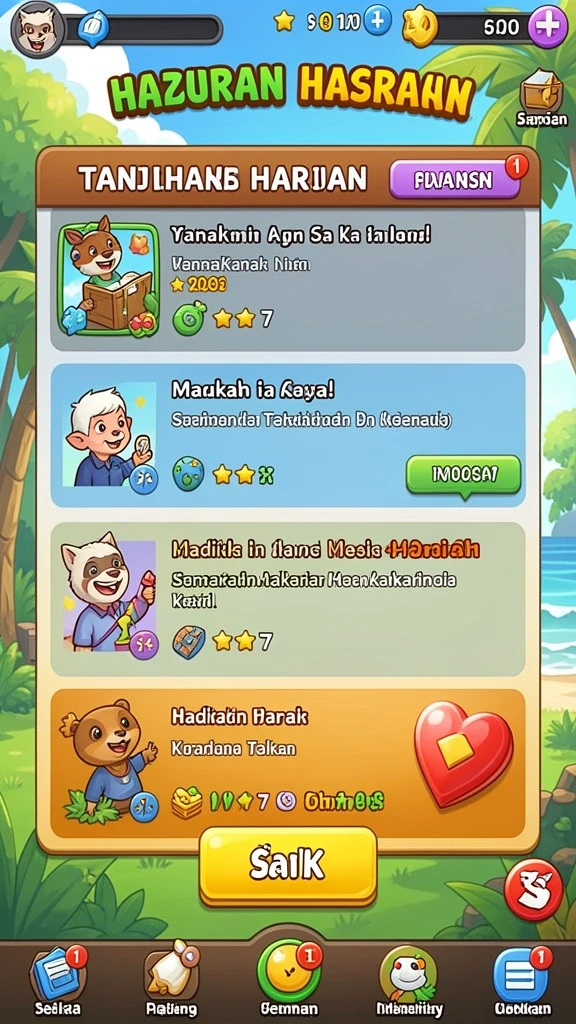Open the player avatar profile
576x1024 pixels.
(x=38, y=29)
